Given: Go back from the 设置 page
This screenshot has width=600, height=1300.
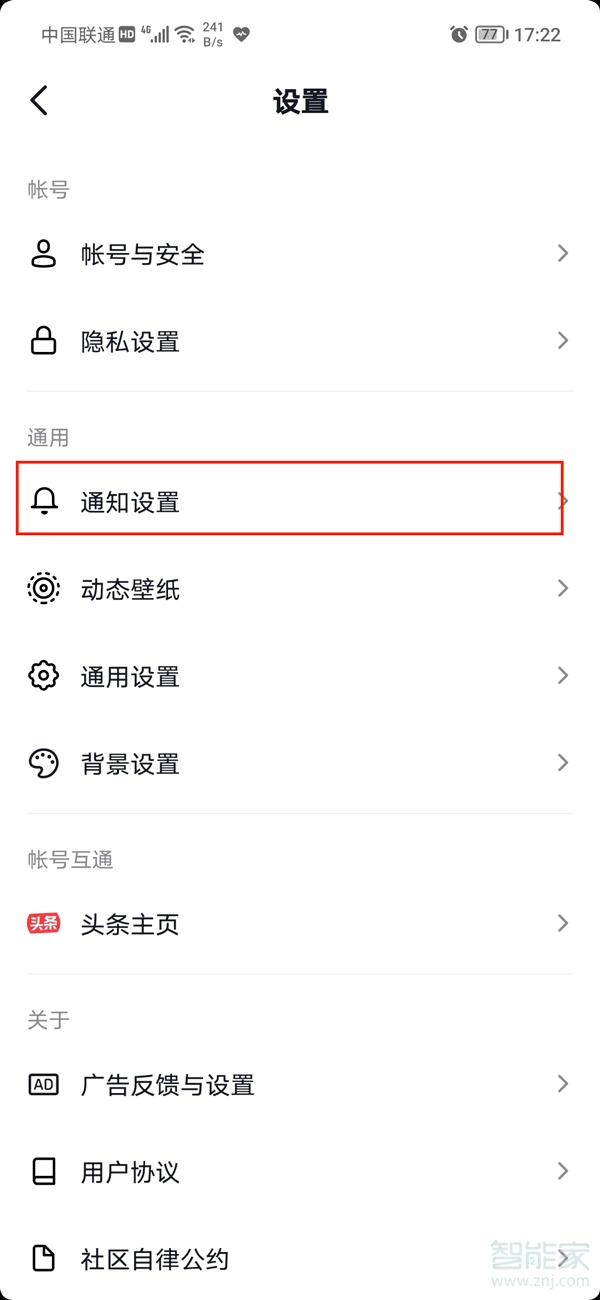Looking at the screenshot, I should tap(39, 100).
